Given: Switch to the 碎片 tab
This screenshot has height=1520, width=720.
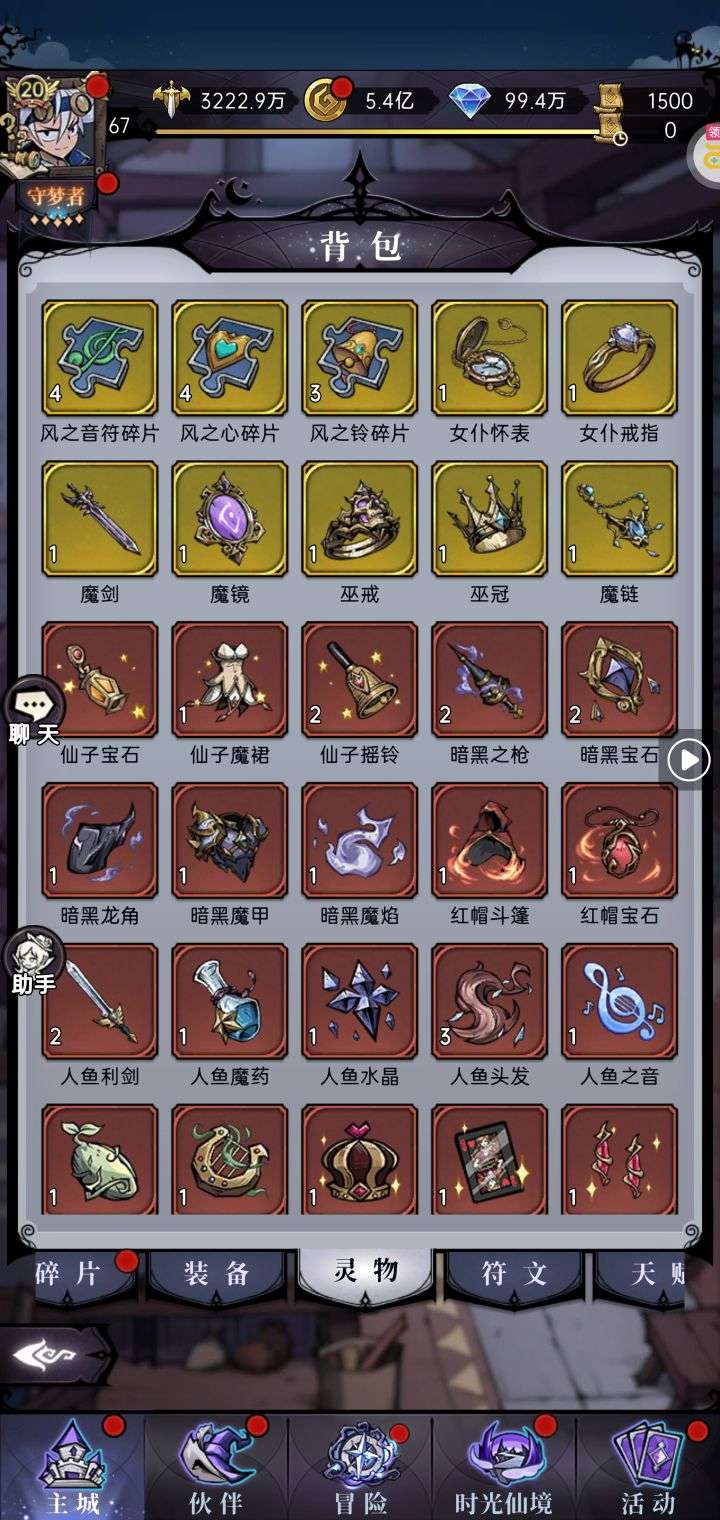Looking at the screenshot, I should [x=70, y=1274].
